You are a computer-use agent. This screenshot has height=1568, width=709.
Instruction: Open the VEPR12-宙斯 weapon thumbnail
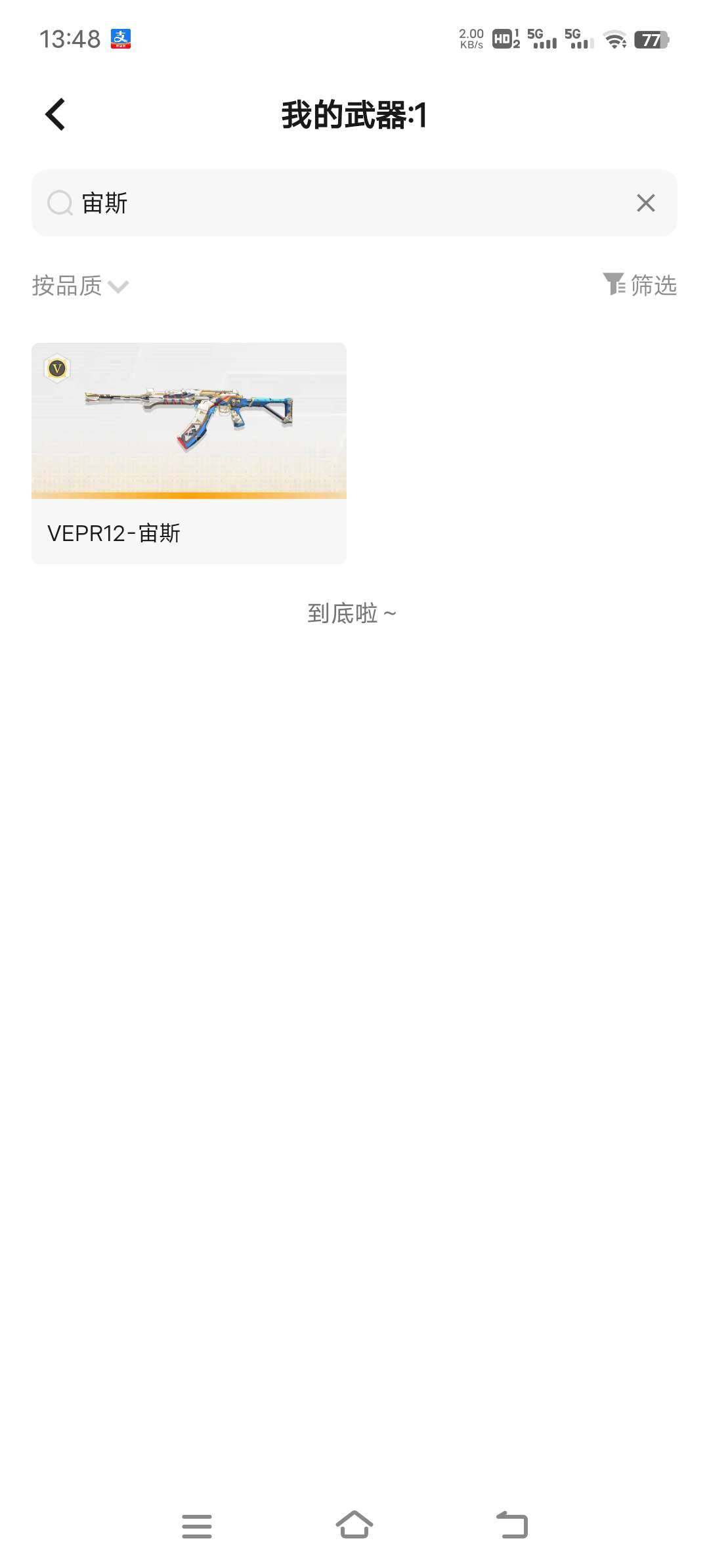[x=188, y=420]
